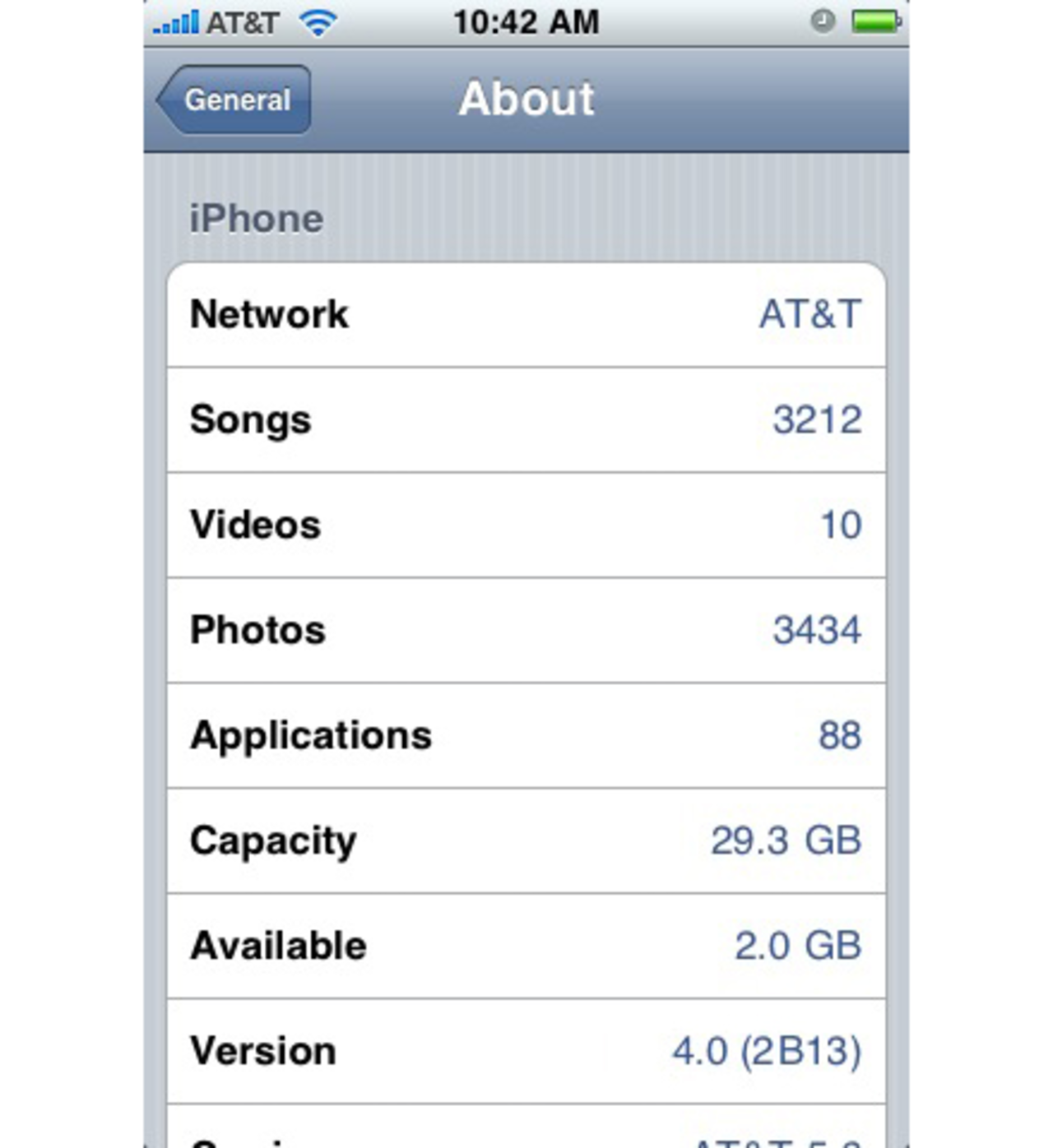This screenshot has height=1148, width=1053.
Task: Tap the 10:42 AM clock display
Action: (x=526, y=22)
